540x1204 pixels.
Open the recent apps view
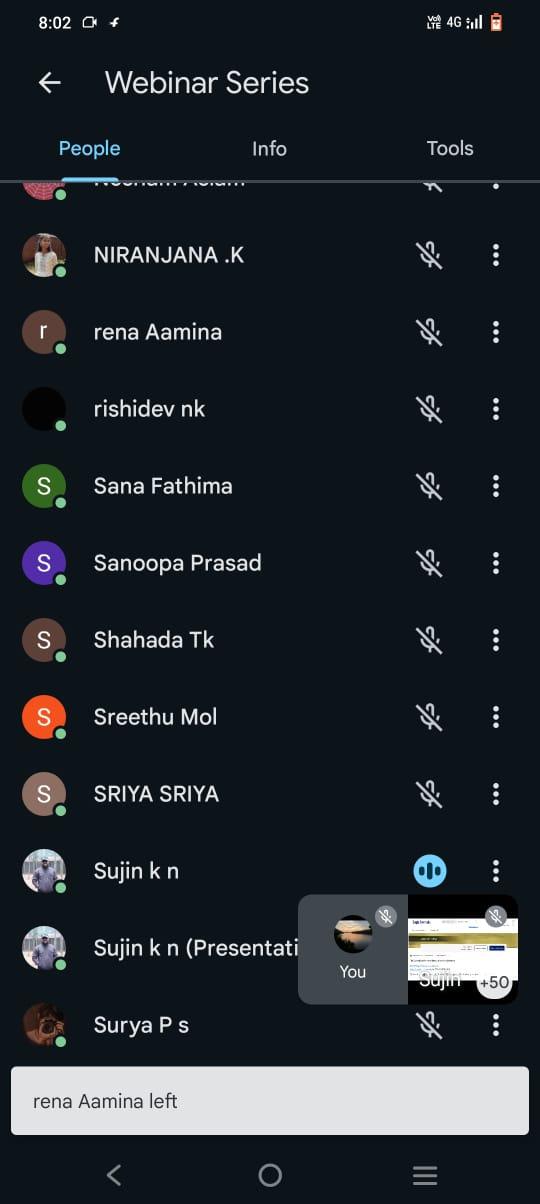(x=425, y=1175)
